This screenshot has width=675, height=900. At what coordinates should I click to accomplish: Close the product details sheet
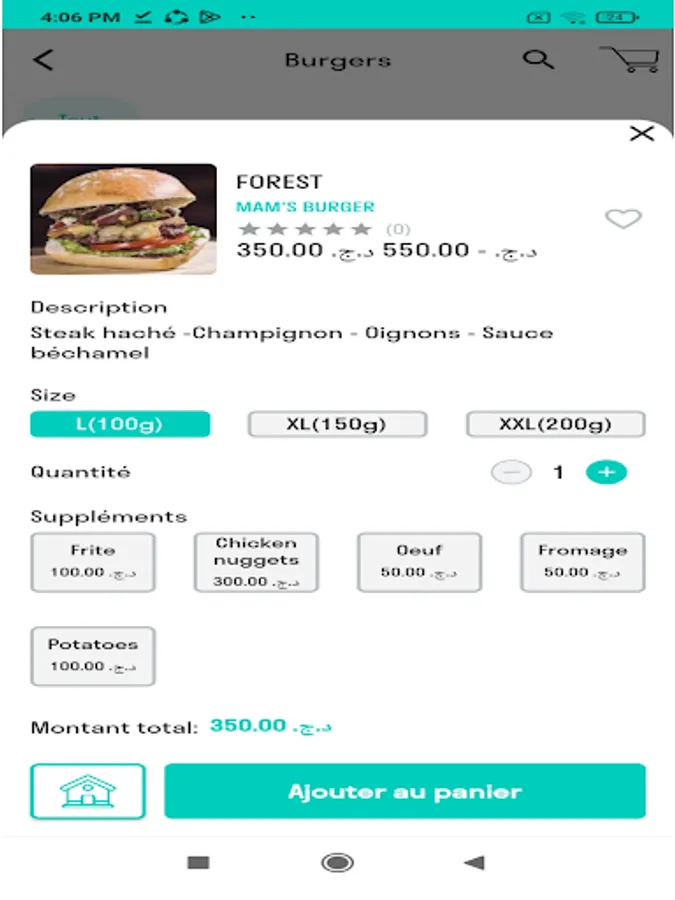641,134
